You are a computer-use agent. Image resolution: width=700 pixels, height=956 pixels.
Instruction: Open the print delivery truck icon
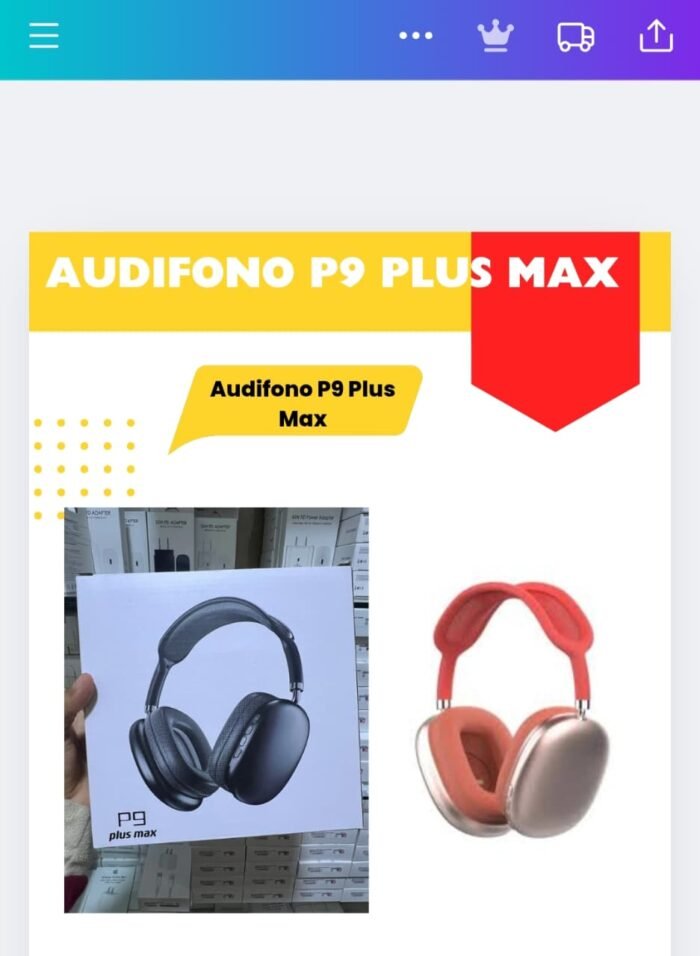point(575,37)
